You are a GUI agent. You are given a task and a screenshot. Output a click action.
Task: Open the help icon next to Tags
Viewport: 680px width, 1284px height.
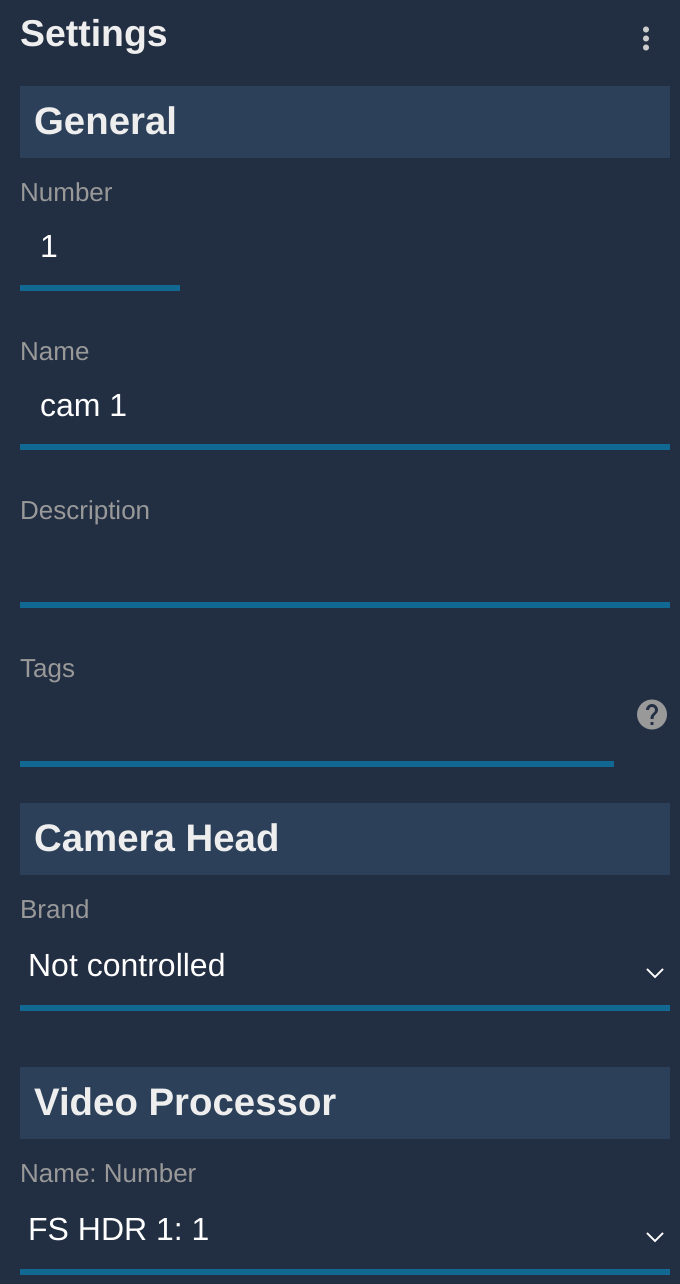pos(652,714)
